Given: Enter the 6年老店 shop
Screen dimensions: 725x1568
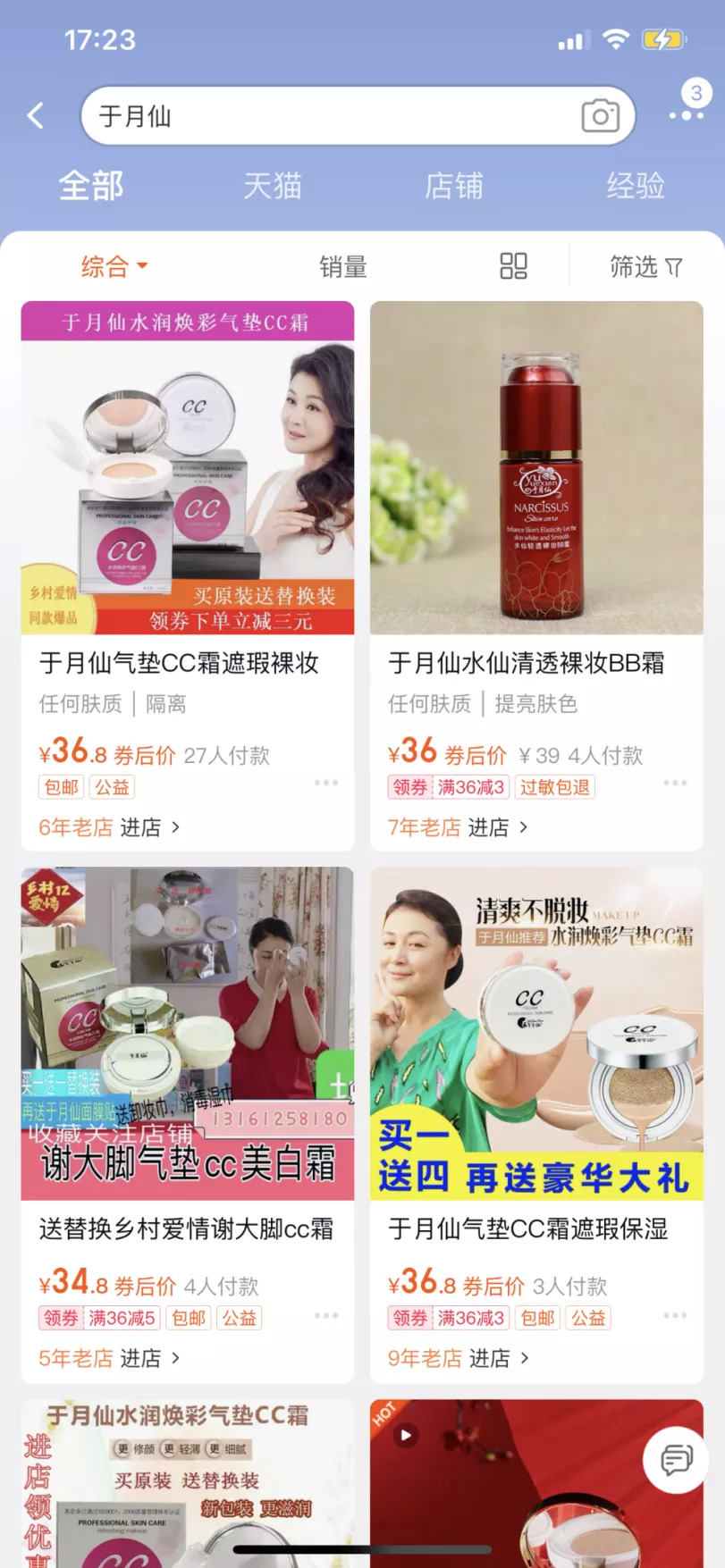Looking at the screenshot, I should click(x=109, y=828).
